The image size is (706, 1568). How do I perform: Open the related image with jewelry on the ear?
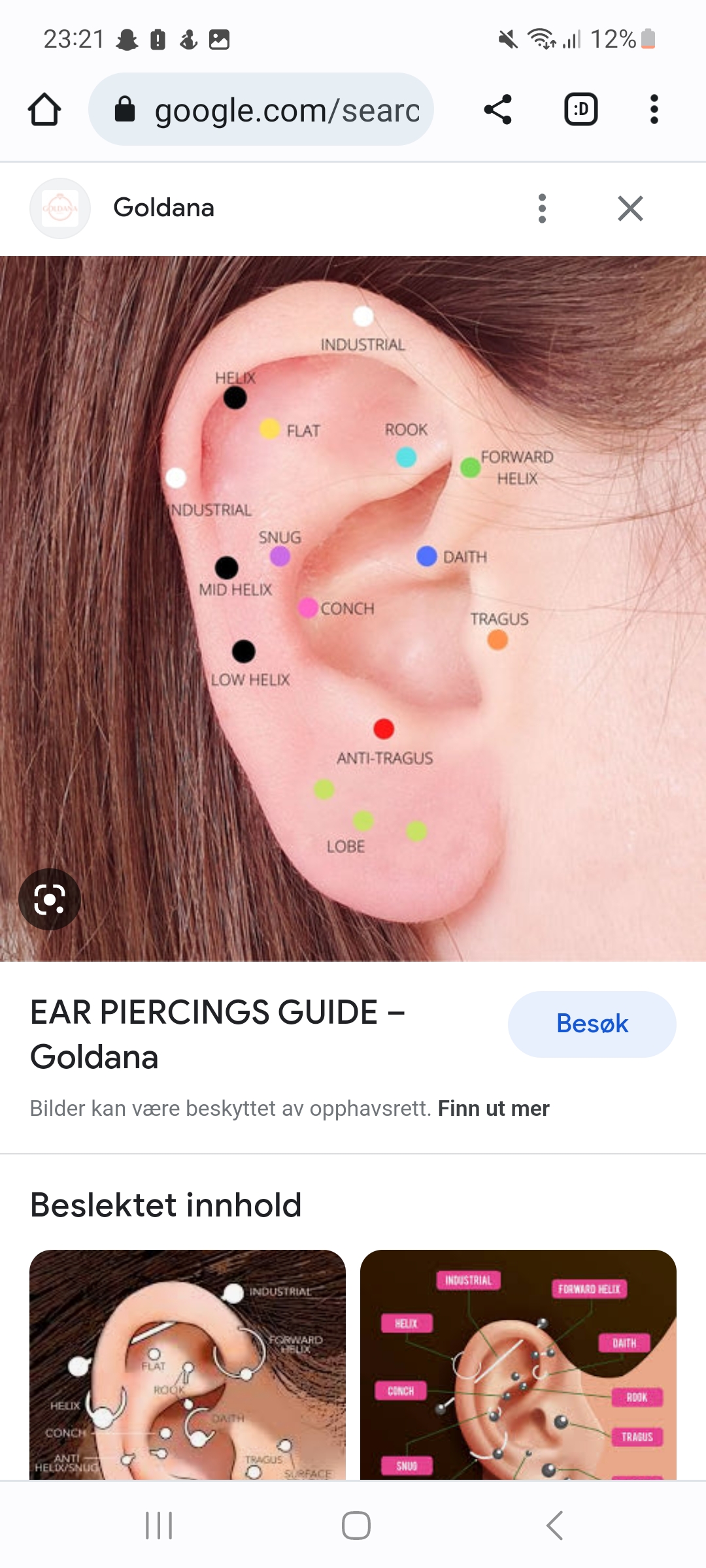[188, 1364]
